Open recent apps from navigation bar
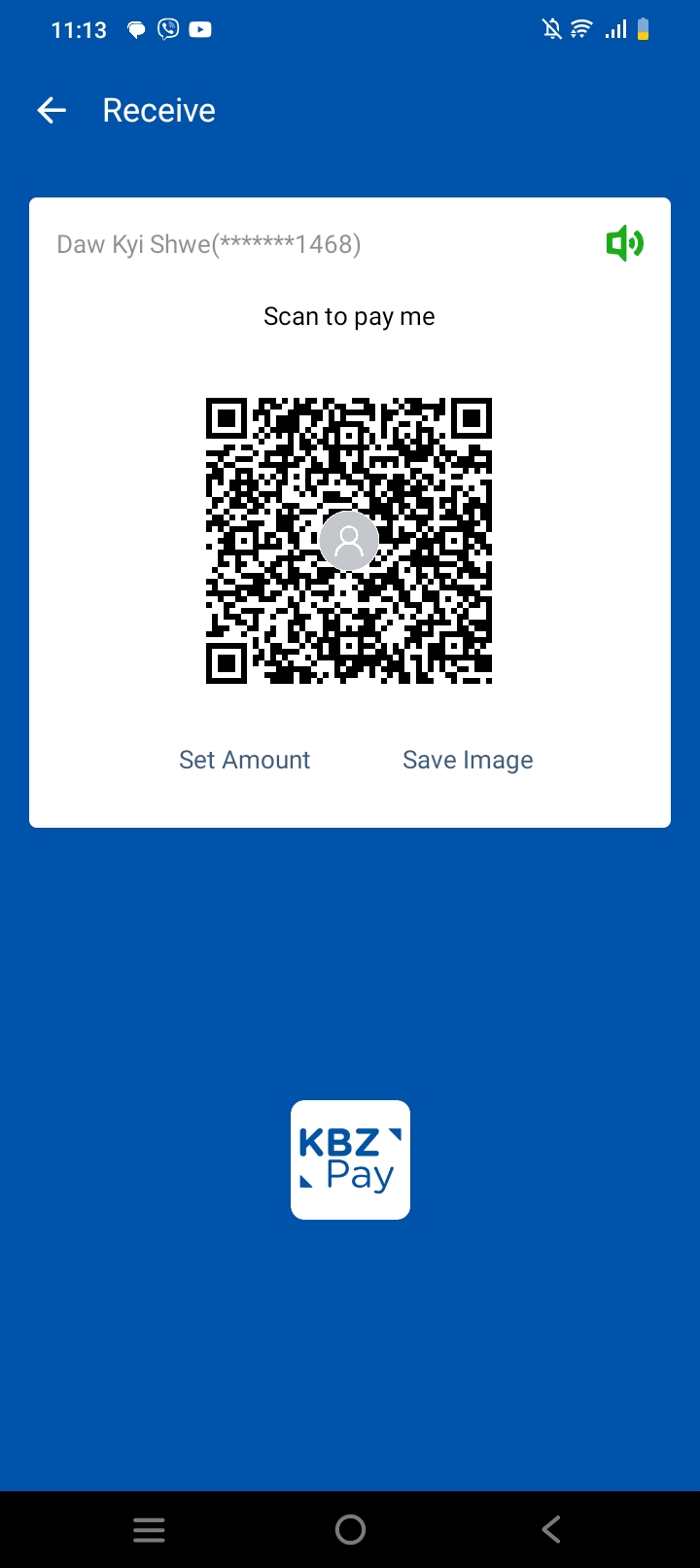 pos(149,1530)
